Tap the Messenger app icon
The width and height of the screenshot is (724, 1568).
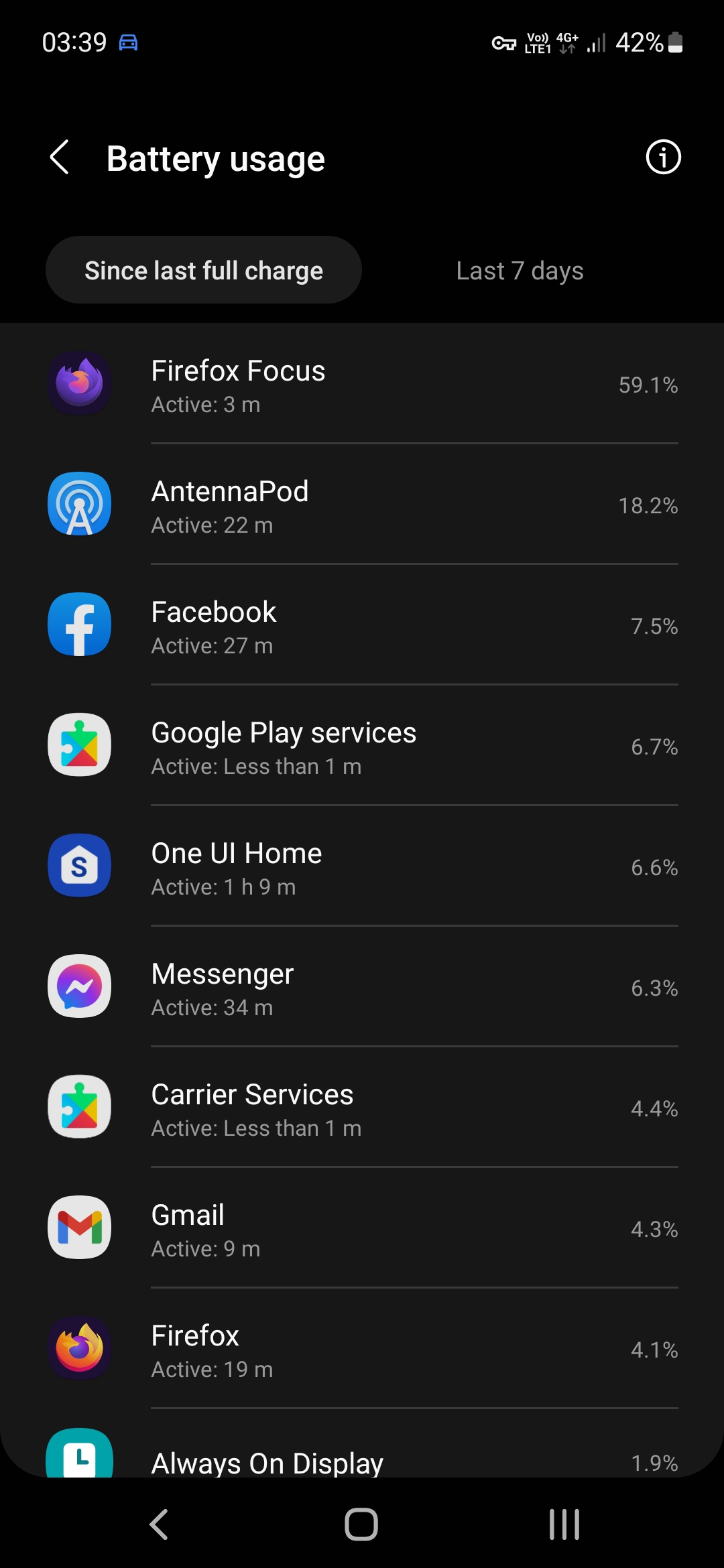(x=79, y=986)
